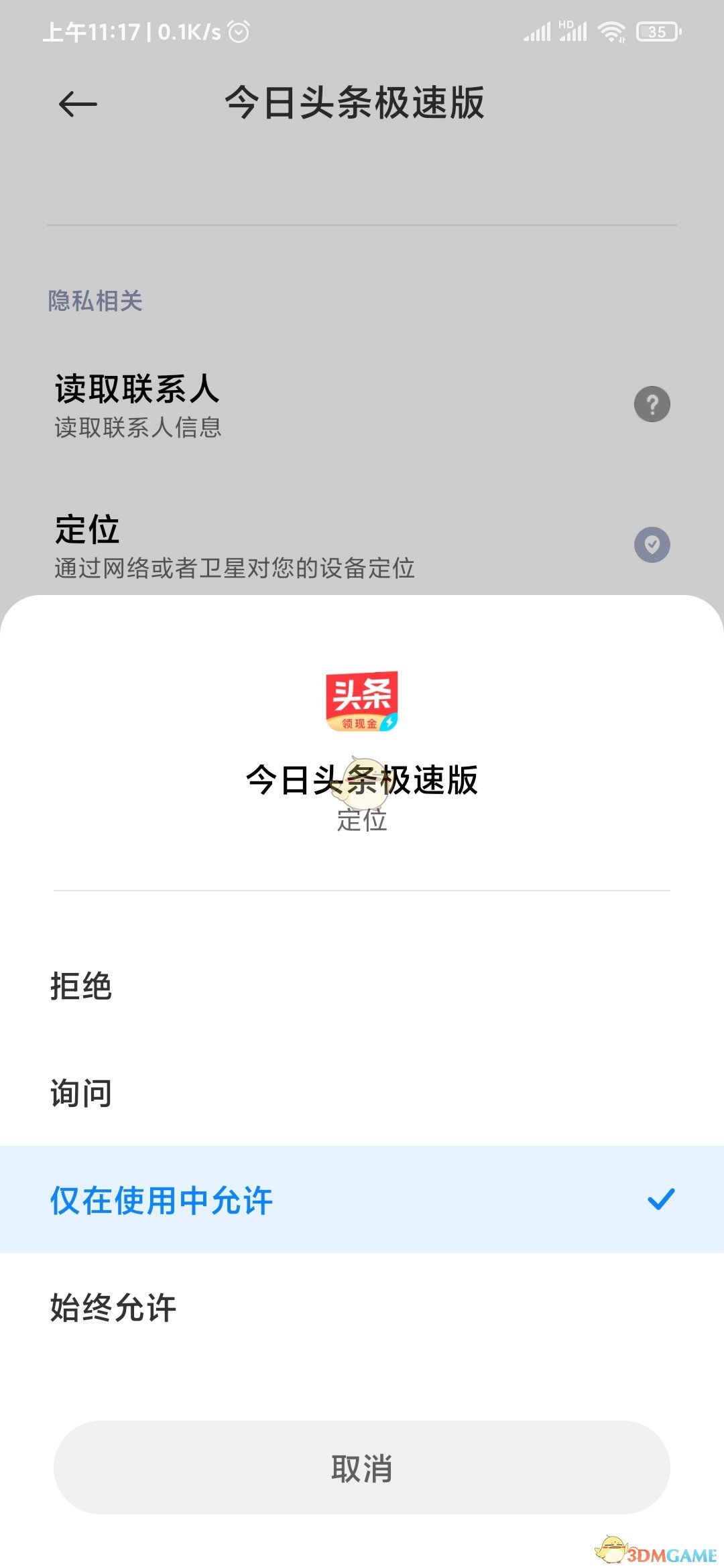Select the 始终允许 permission option
The image size is (724, 1568).
coord(113,1307)
